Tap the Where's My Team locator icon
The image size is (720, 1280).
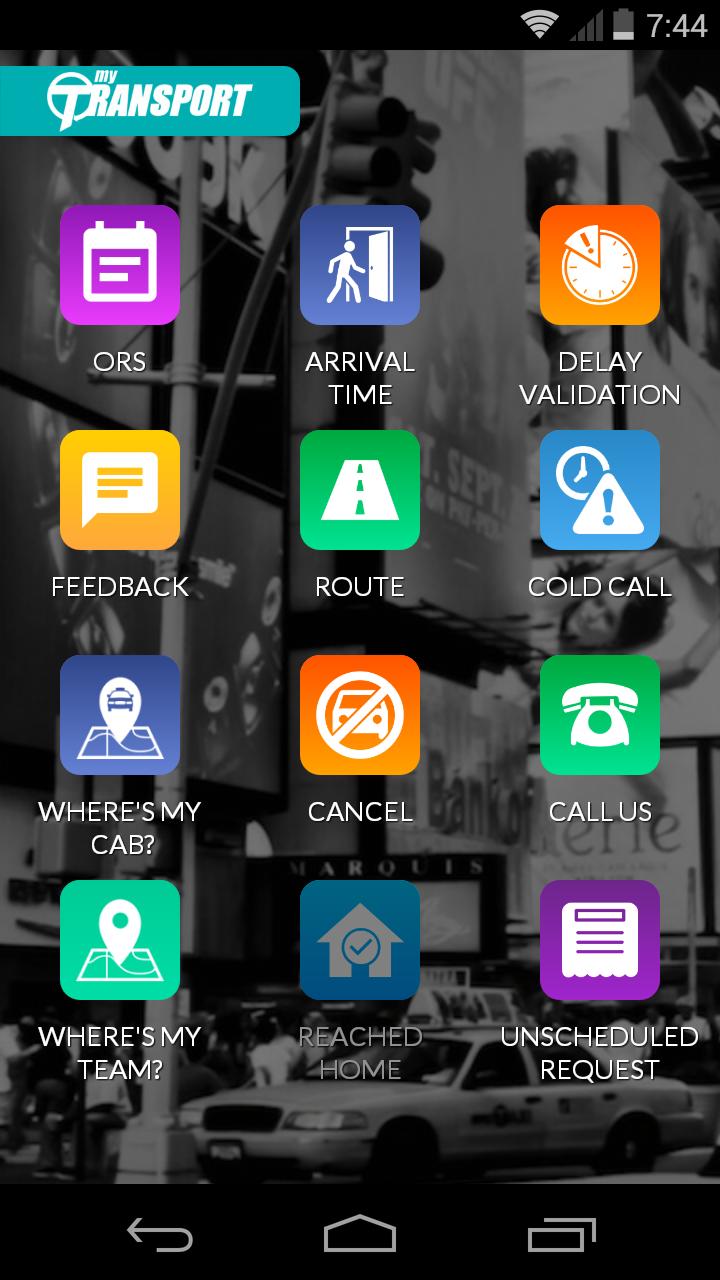pos(120,940)
